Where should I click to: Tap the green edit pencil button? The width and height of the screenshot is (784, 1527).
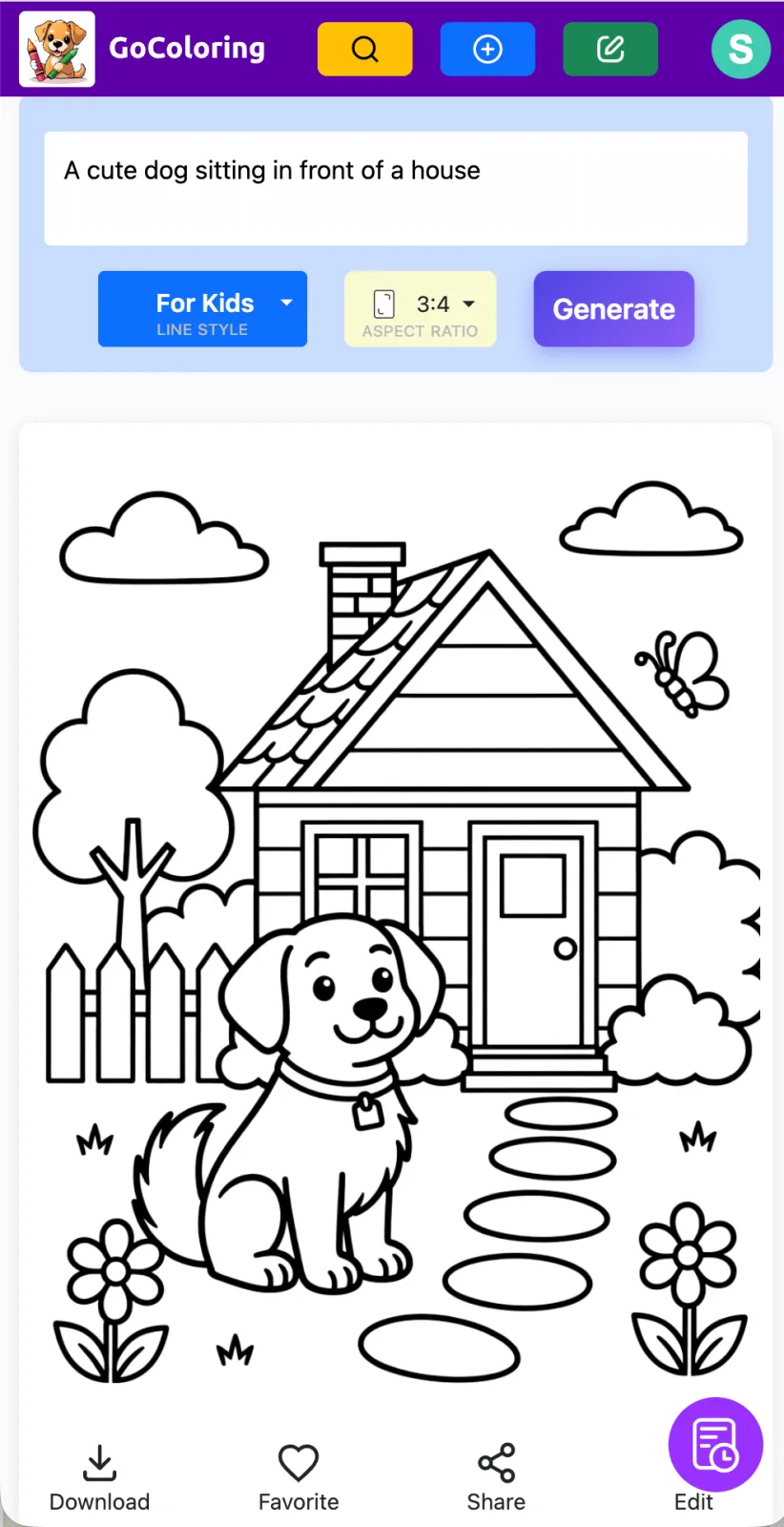pos(610,49)
